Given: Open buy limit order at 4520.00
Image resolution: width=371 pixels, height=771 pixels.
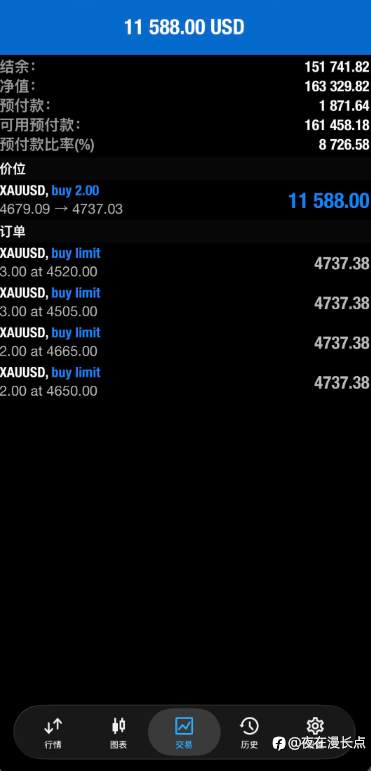Looking at the screenshot, I should pos(185,263).
